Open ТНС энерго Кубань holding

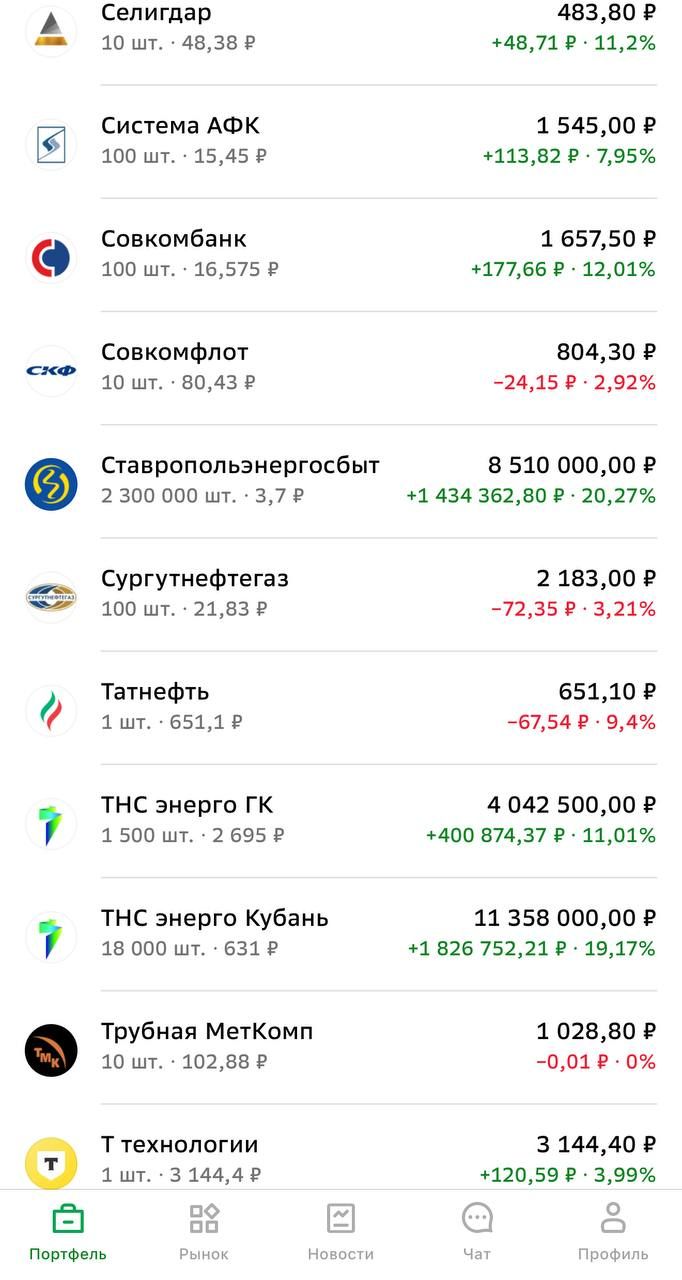click(x=340, y=932)
